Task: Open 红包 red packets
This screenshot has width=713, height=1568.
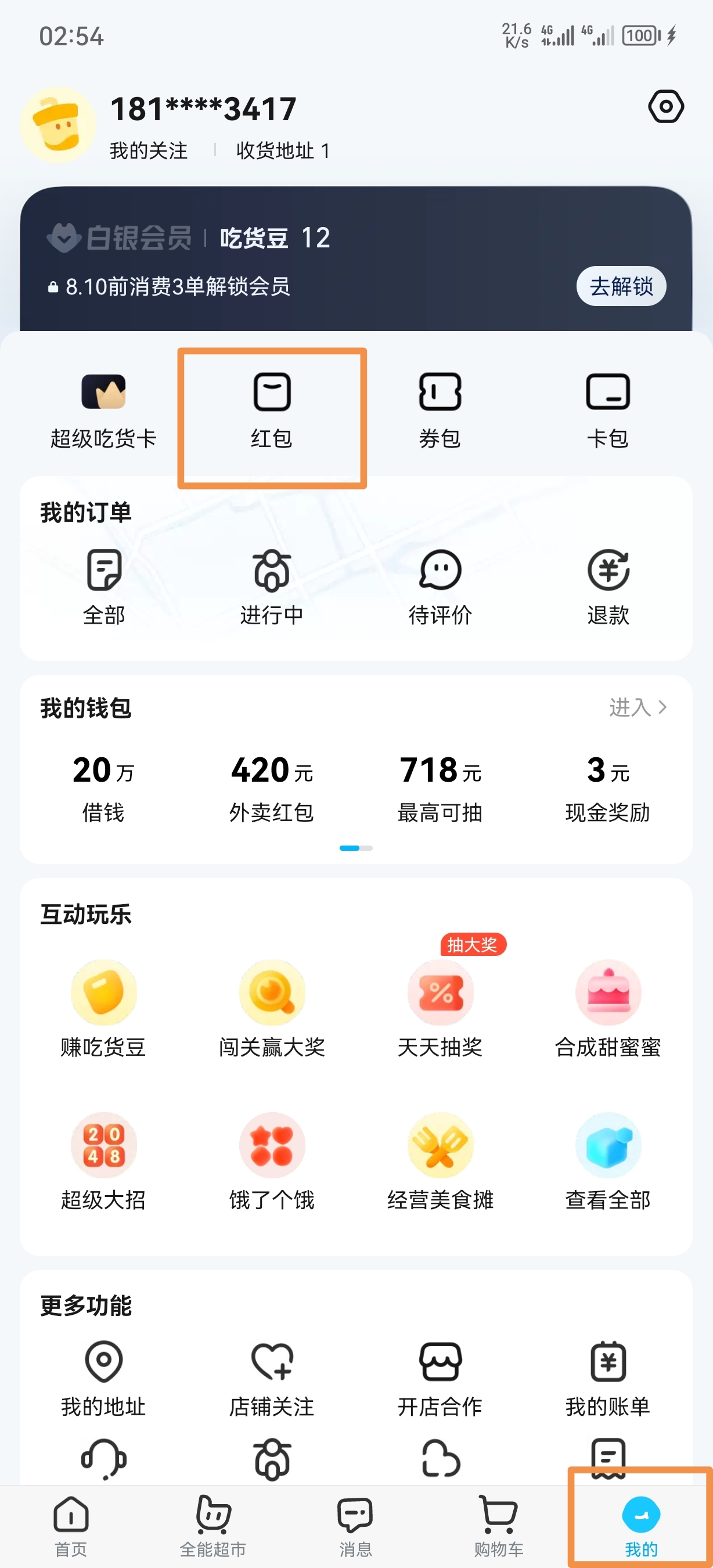Action: point(272,409)
